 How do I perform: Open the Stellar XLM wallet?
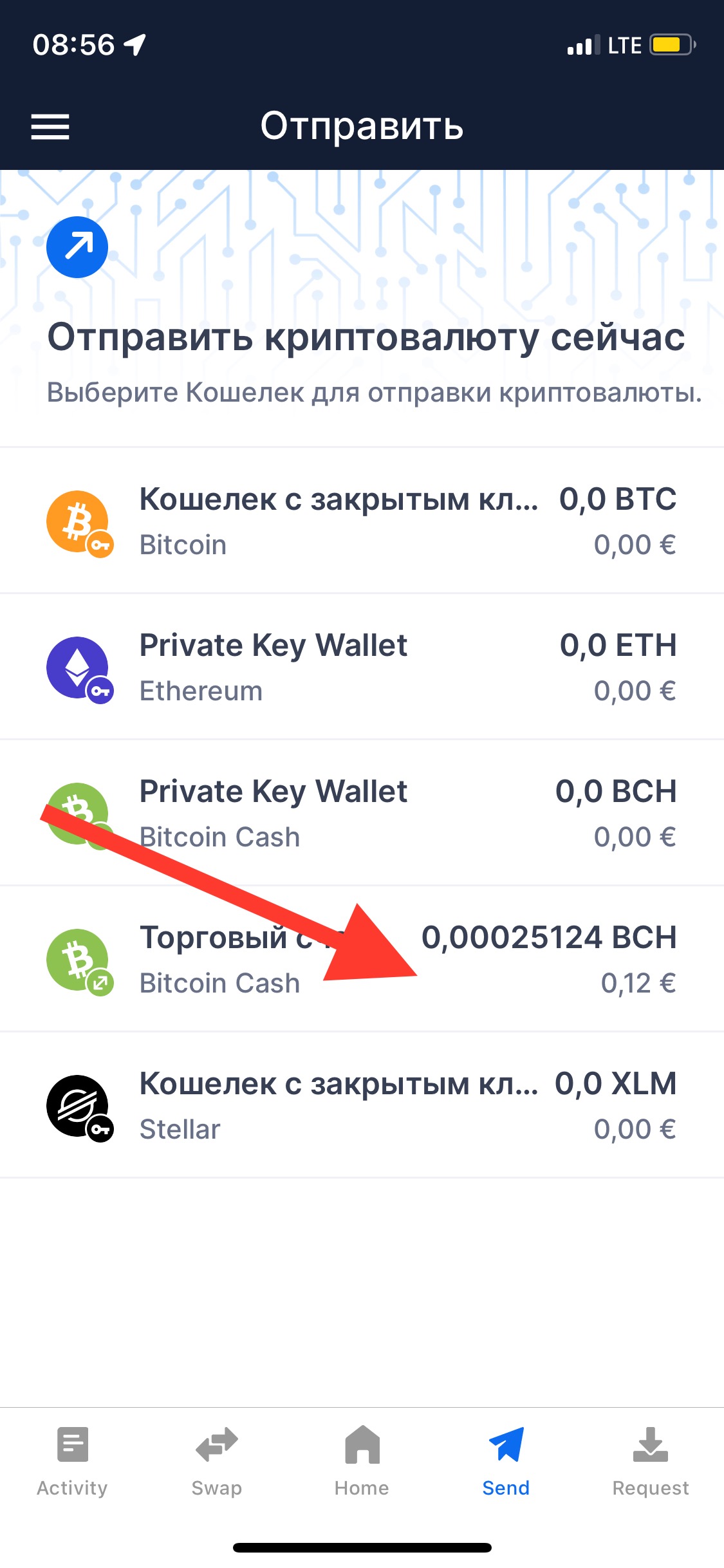tap(362, 1105)
